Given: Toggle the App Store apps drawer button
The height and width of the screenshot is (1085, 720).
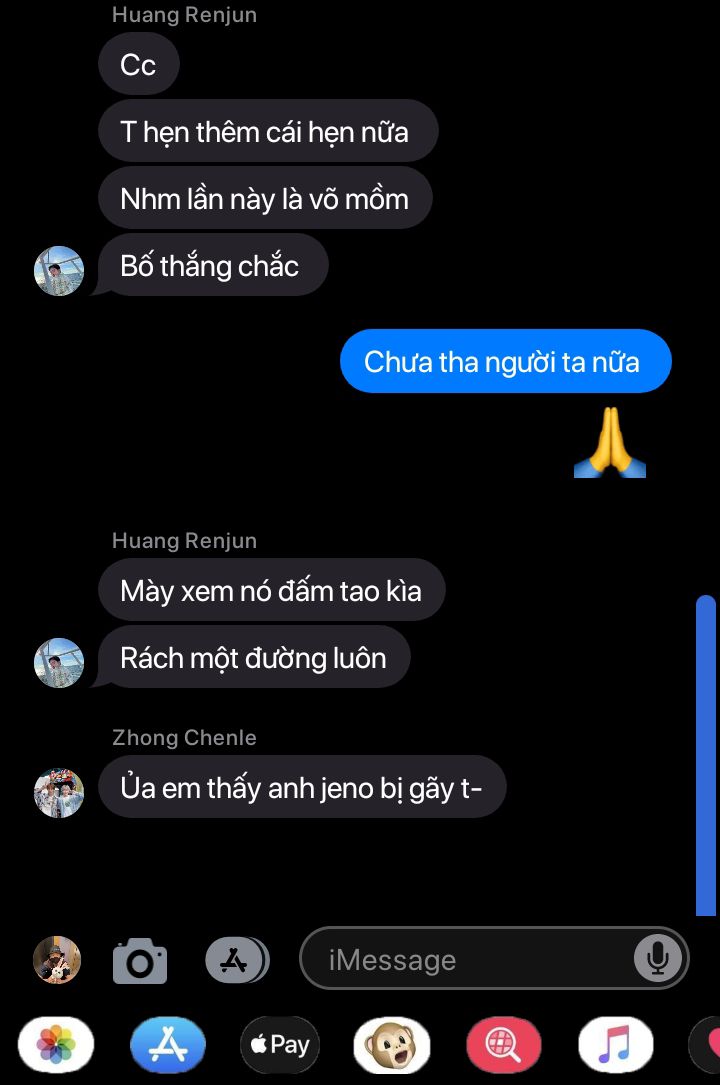Looking at the screenshot, I should 237,961.
